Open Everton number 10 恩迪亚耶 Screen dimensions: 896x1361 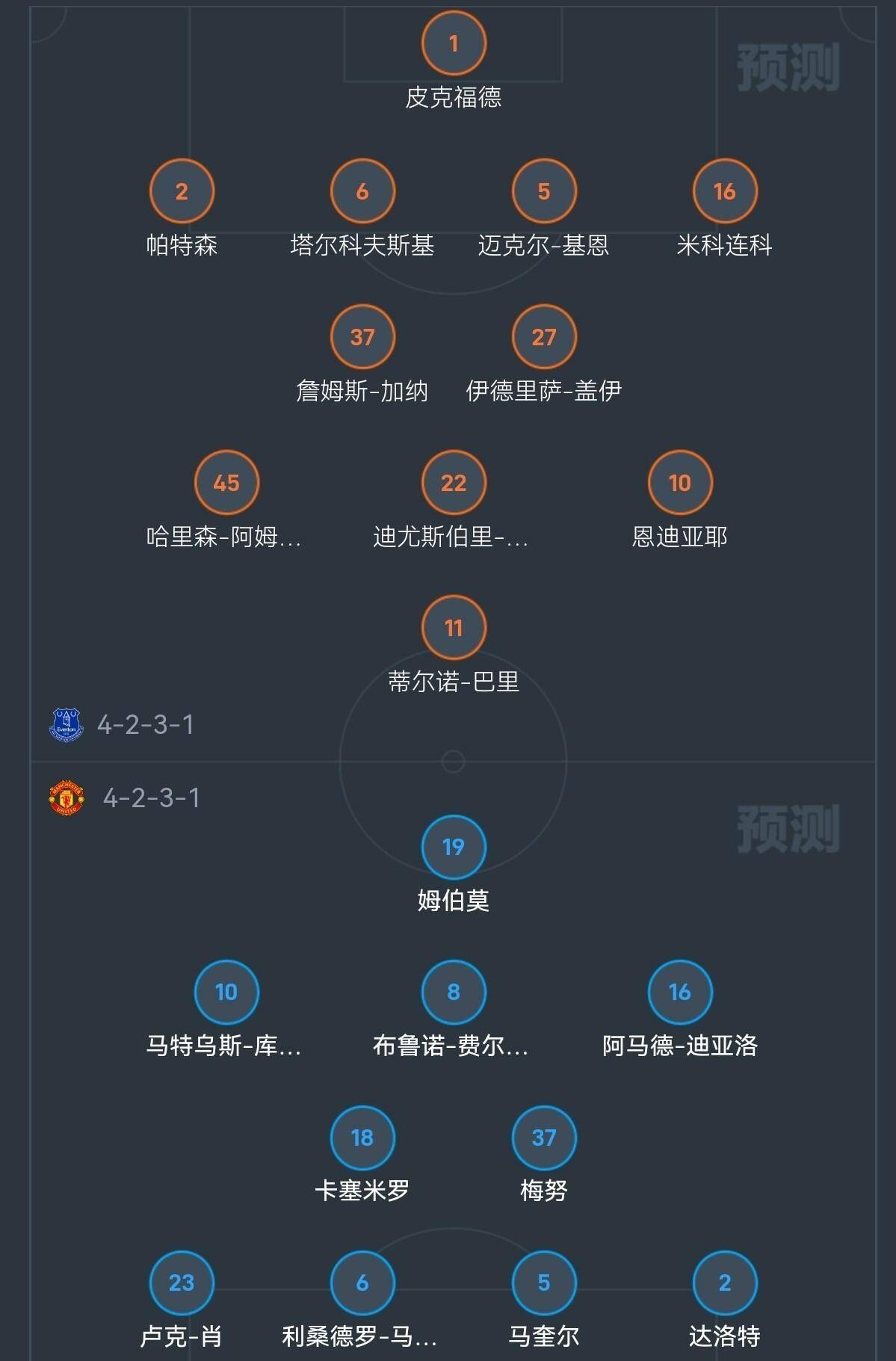coord(679,483)
